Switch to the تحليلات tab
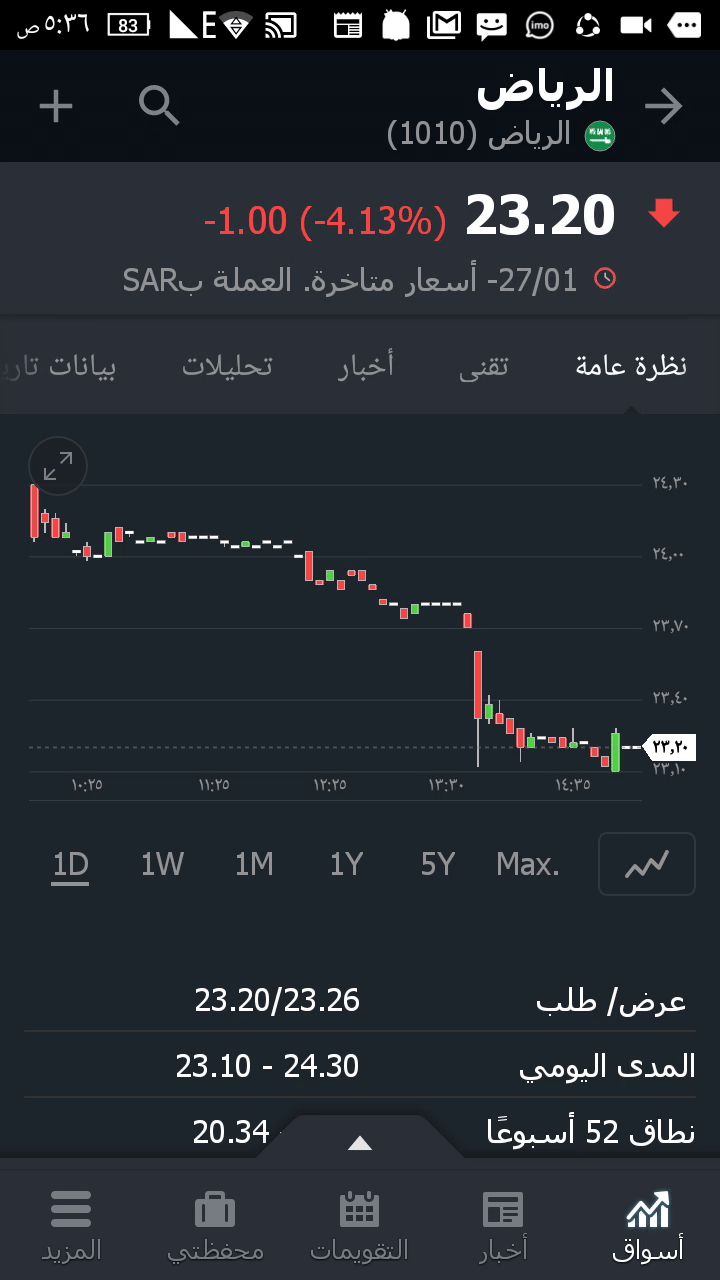 (x=227, y=366)
